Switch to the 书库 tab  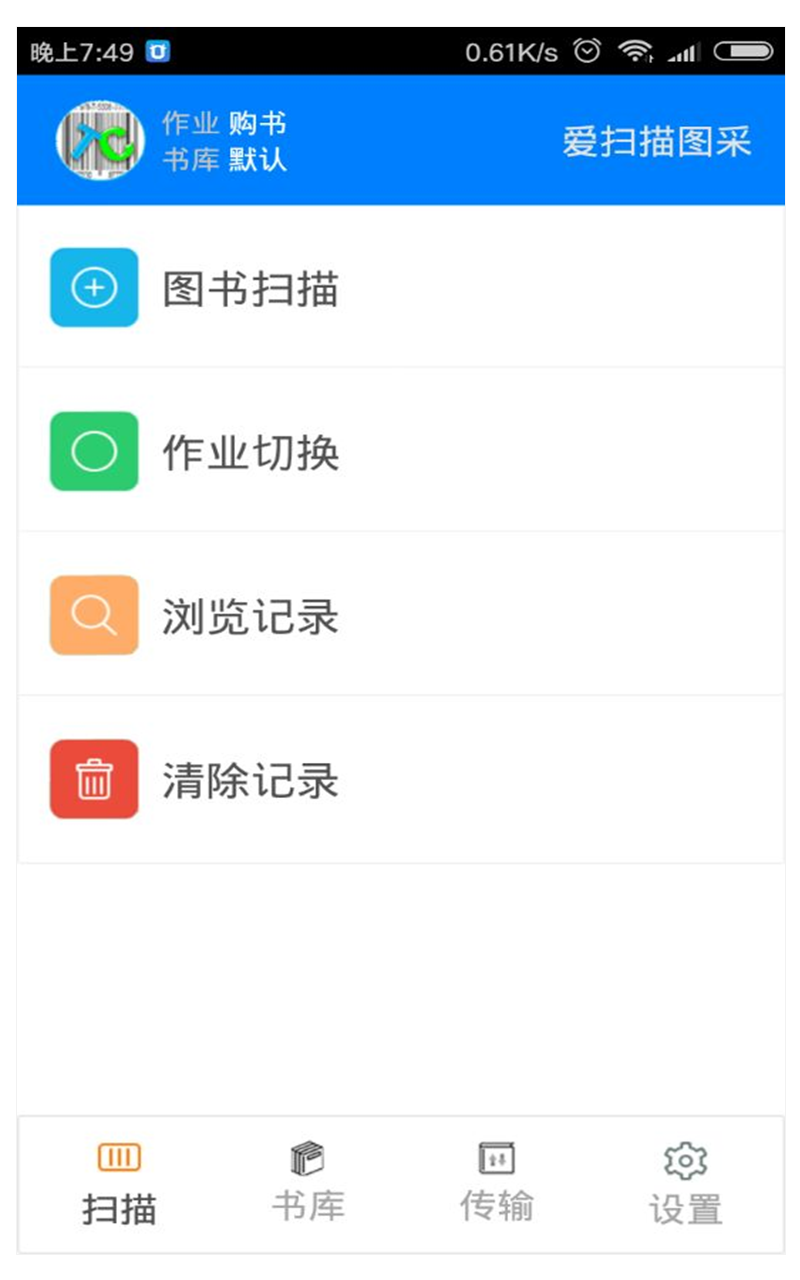pyautogui.click(x=307, y=1184)
